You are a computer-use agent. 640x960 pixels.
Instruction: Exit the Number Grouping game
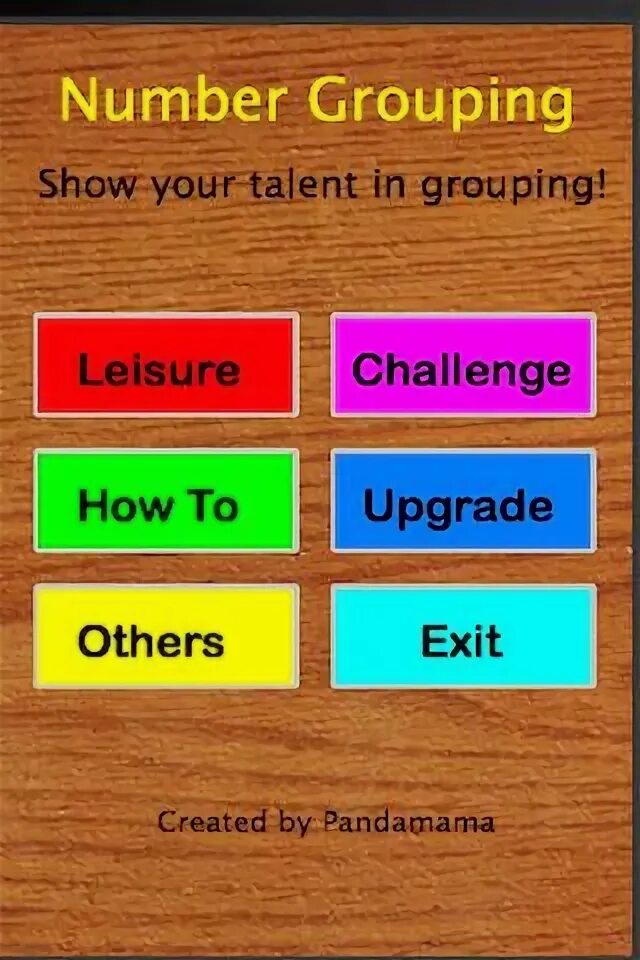(463, 637)
